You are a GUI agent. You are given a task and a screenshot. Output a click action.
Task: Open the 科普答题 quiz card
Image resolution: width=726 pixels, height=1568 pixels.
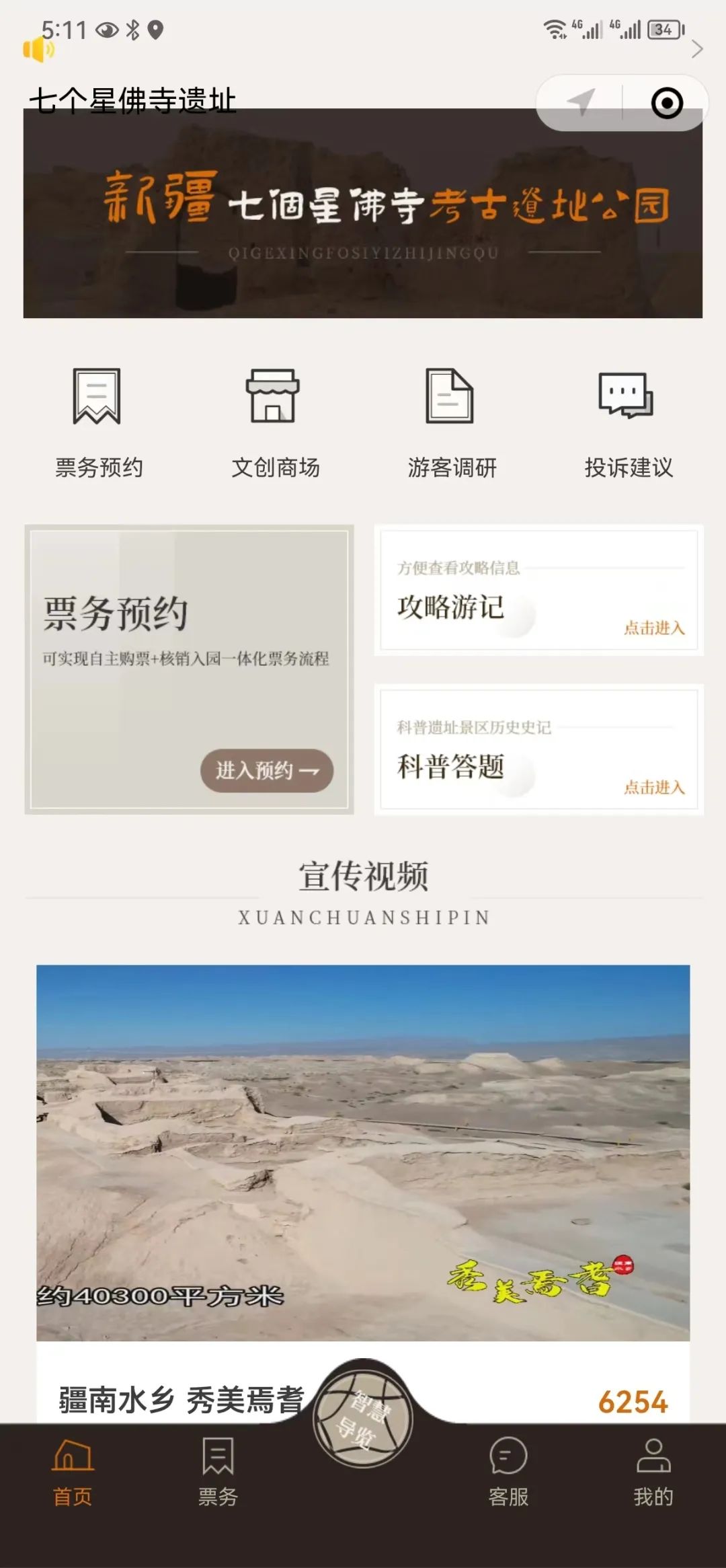point(538,749)
